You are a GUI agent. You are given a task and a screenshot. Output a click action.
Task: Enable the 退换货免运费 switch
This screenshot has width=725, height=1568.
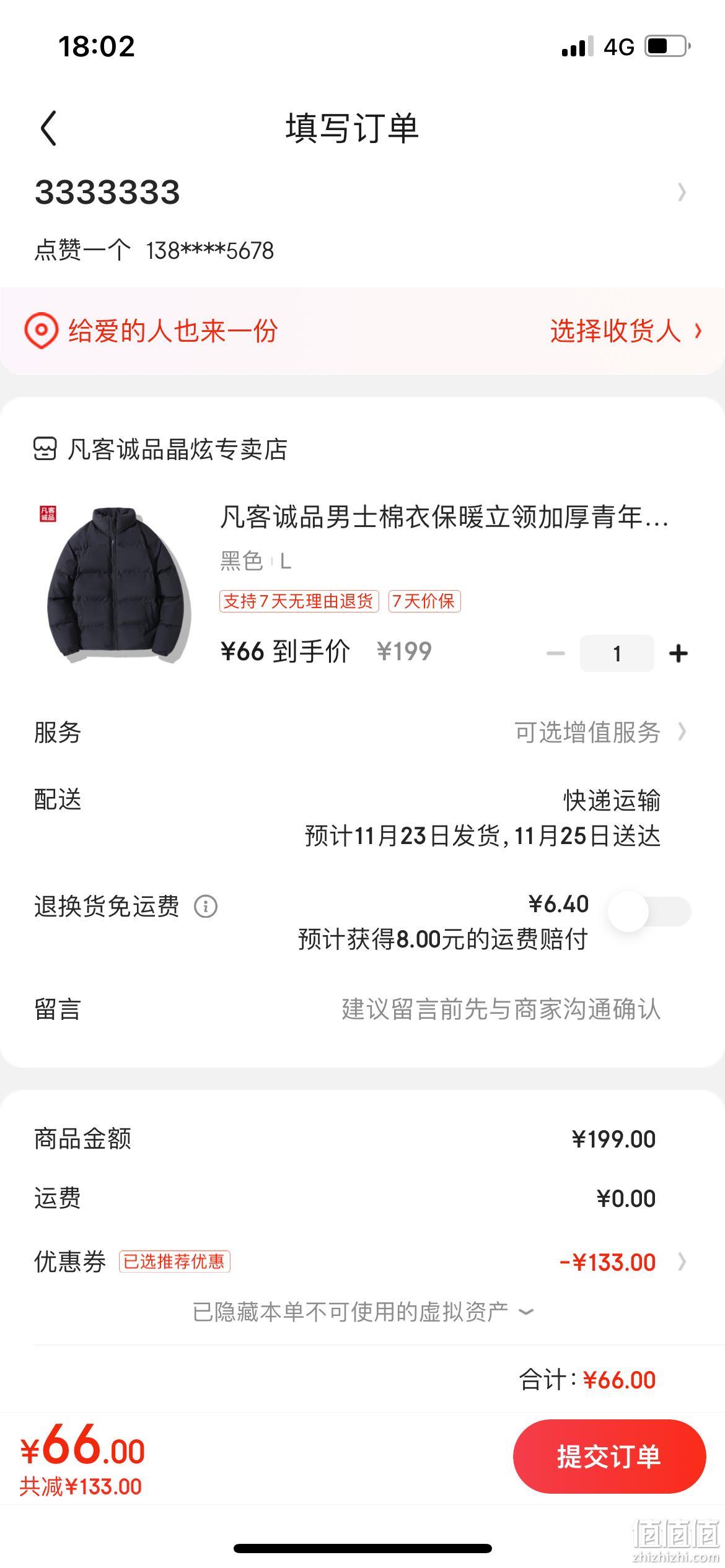[649, 911]
